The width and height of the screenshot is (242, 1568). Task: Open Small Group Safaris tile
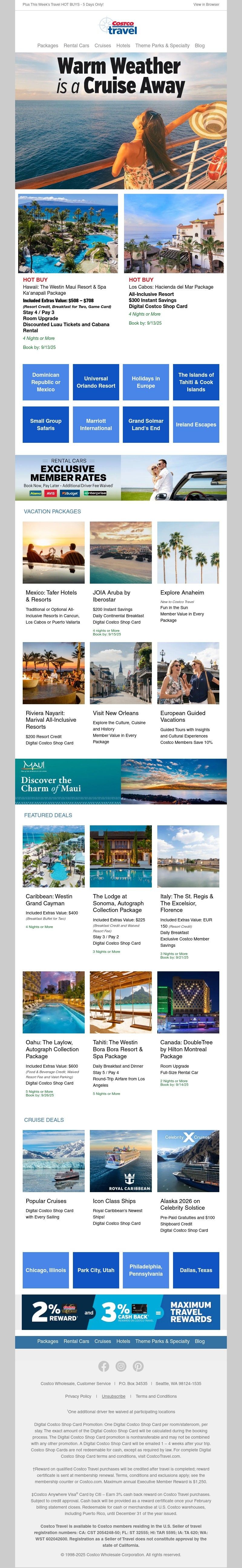click(46, 424)
